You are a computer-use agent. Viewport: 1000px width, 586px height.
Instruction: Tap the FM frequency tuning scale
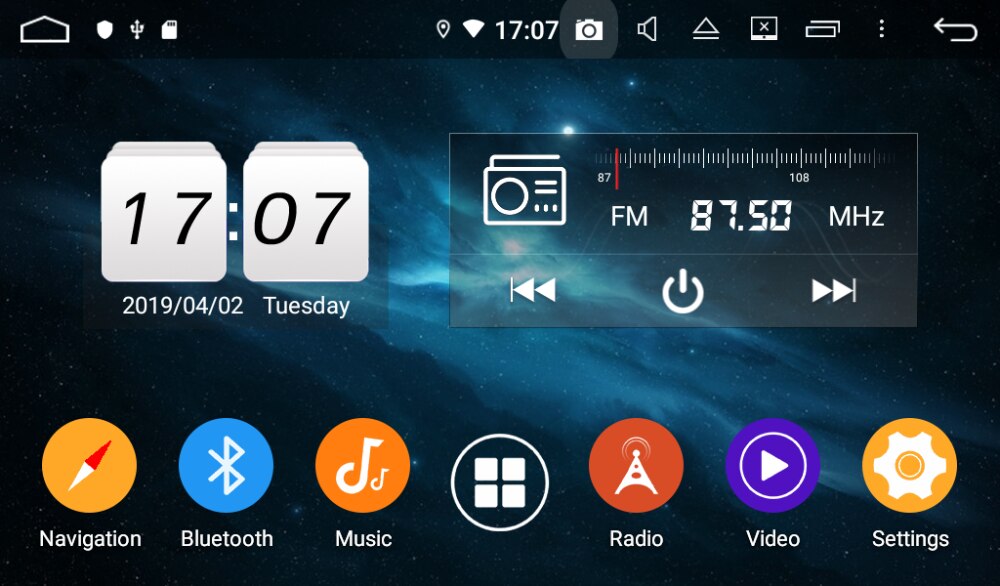[x=744, y=159]
